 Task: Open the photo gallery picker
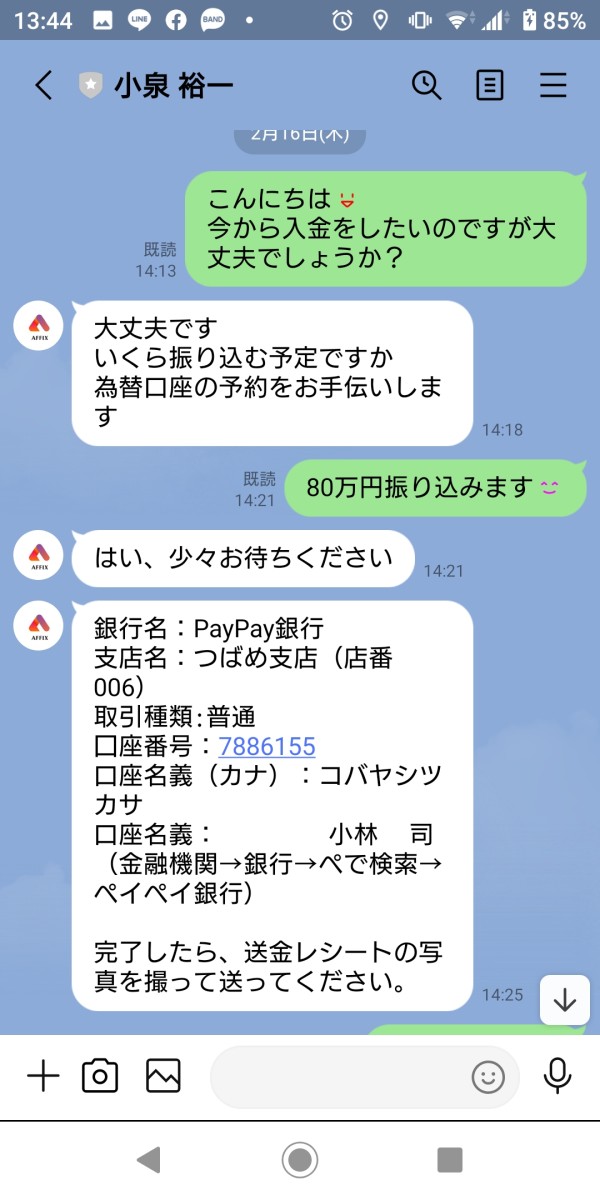coord(163,1076)
